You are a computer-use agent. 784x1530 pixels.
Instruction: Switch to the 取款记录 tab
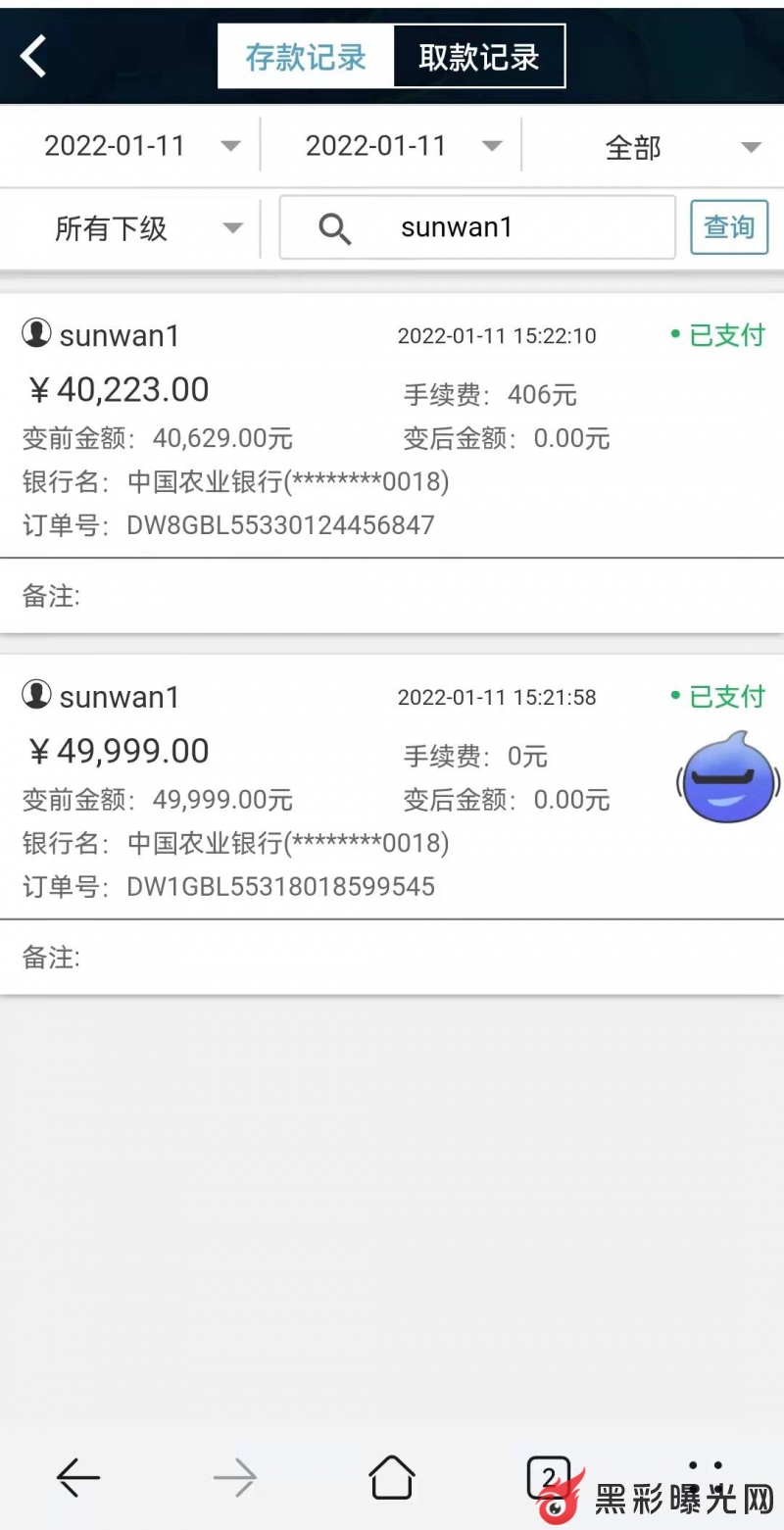click(479, 57)
